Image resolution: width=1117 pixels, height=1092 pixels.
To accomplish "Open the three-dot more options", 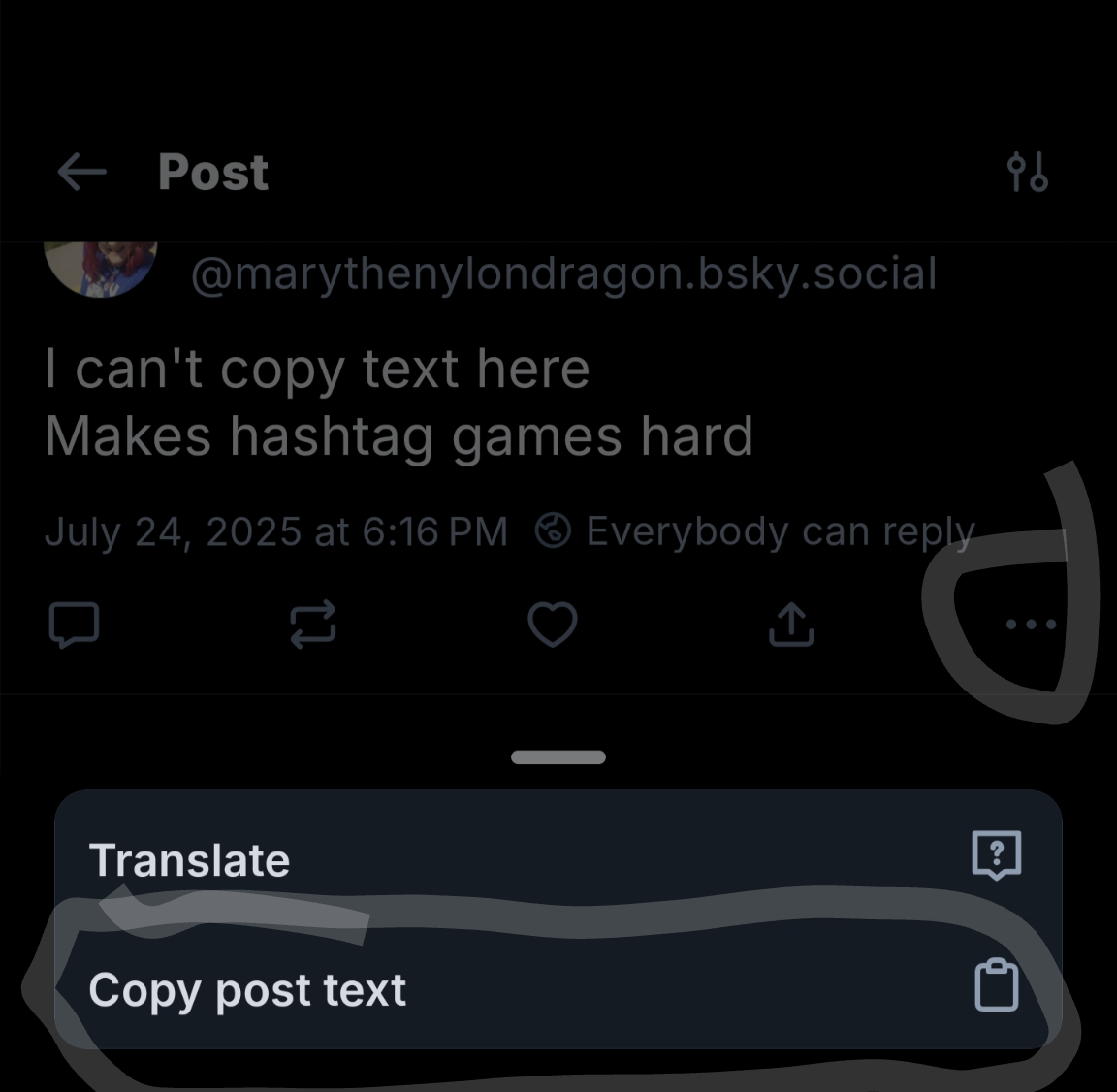I will click(1031, 625).
